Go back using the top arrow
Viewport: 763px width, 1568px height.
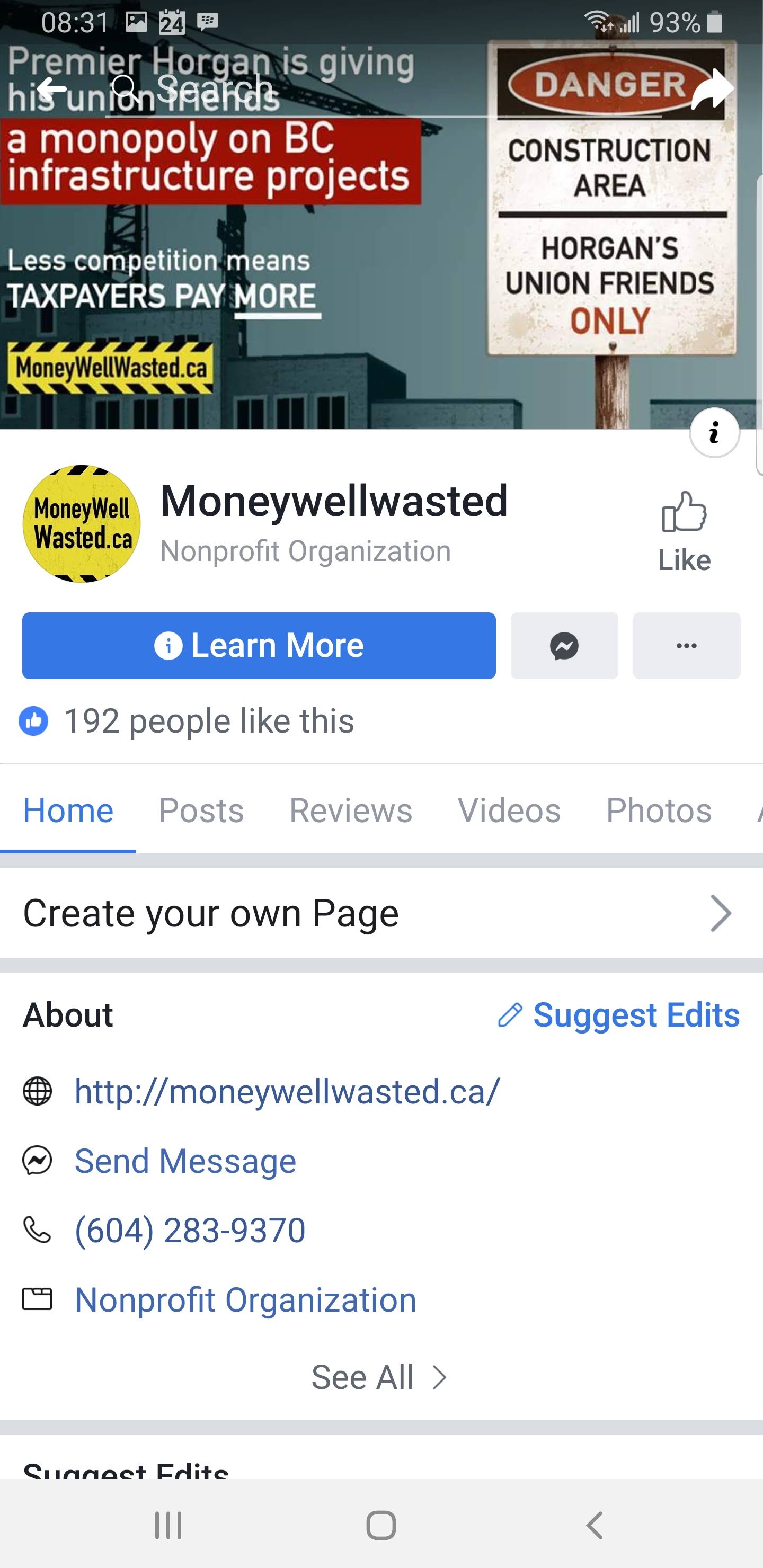pos(52,90)
